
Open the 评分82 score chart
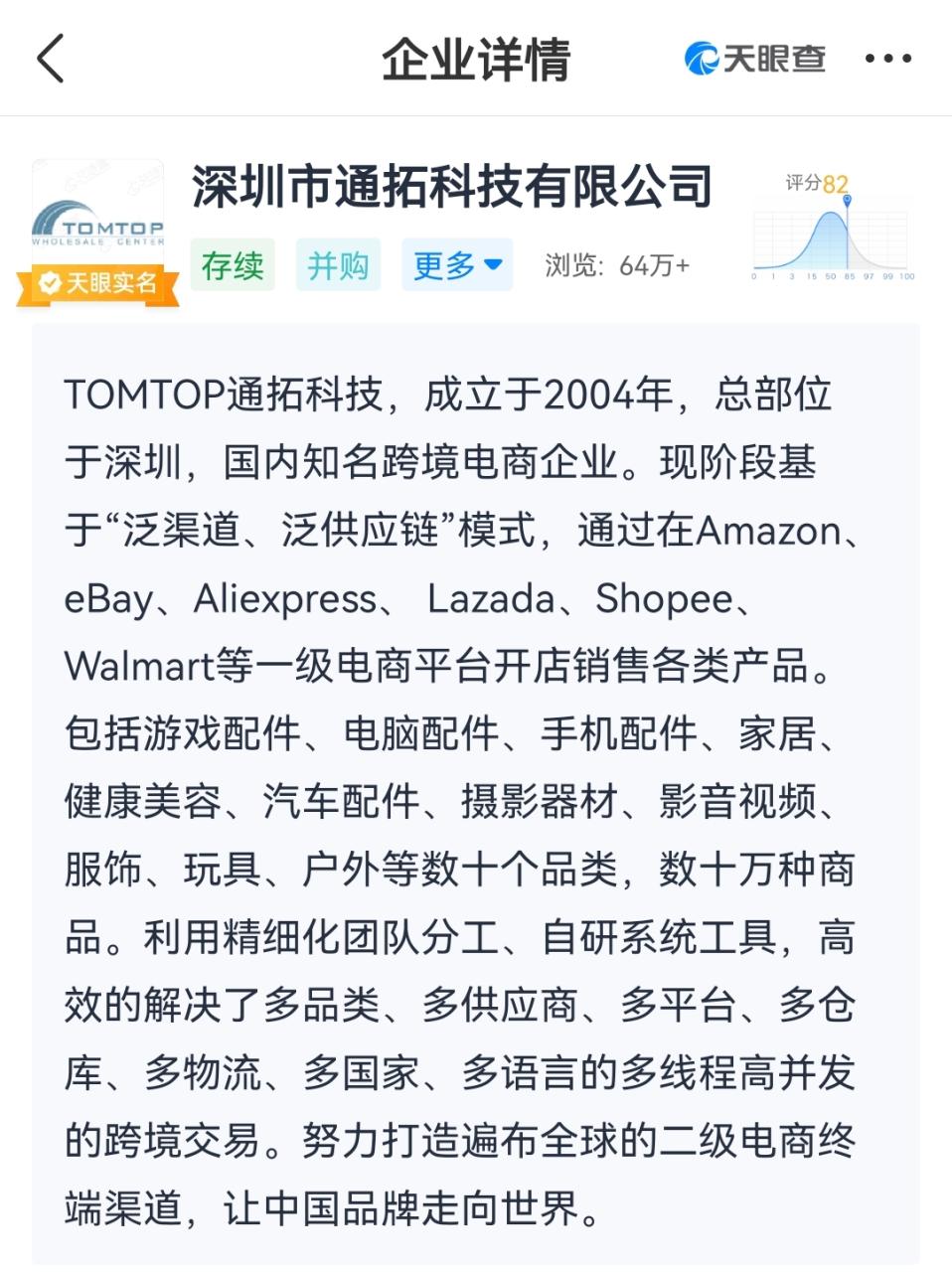click(833, 228)
